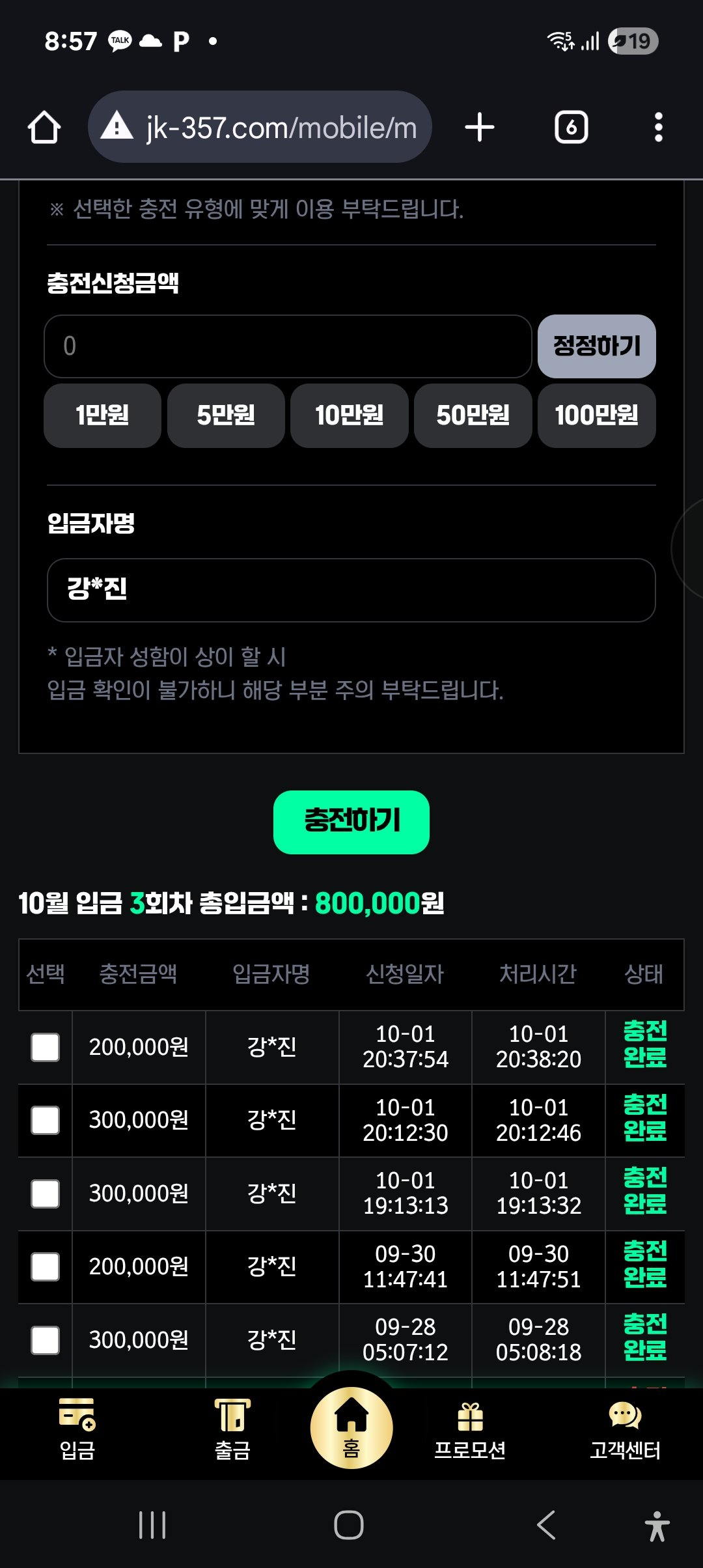703x1568 pixels.
Task: Open the browser home page icon
Action: [x=44, y=127]
